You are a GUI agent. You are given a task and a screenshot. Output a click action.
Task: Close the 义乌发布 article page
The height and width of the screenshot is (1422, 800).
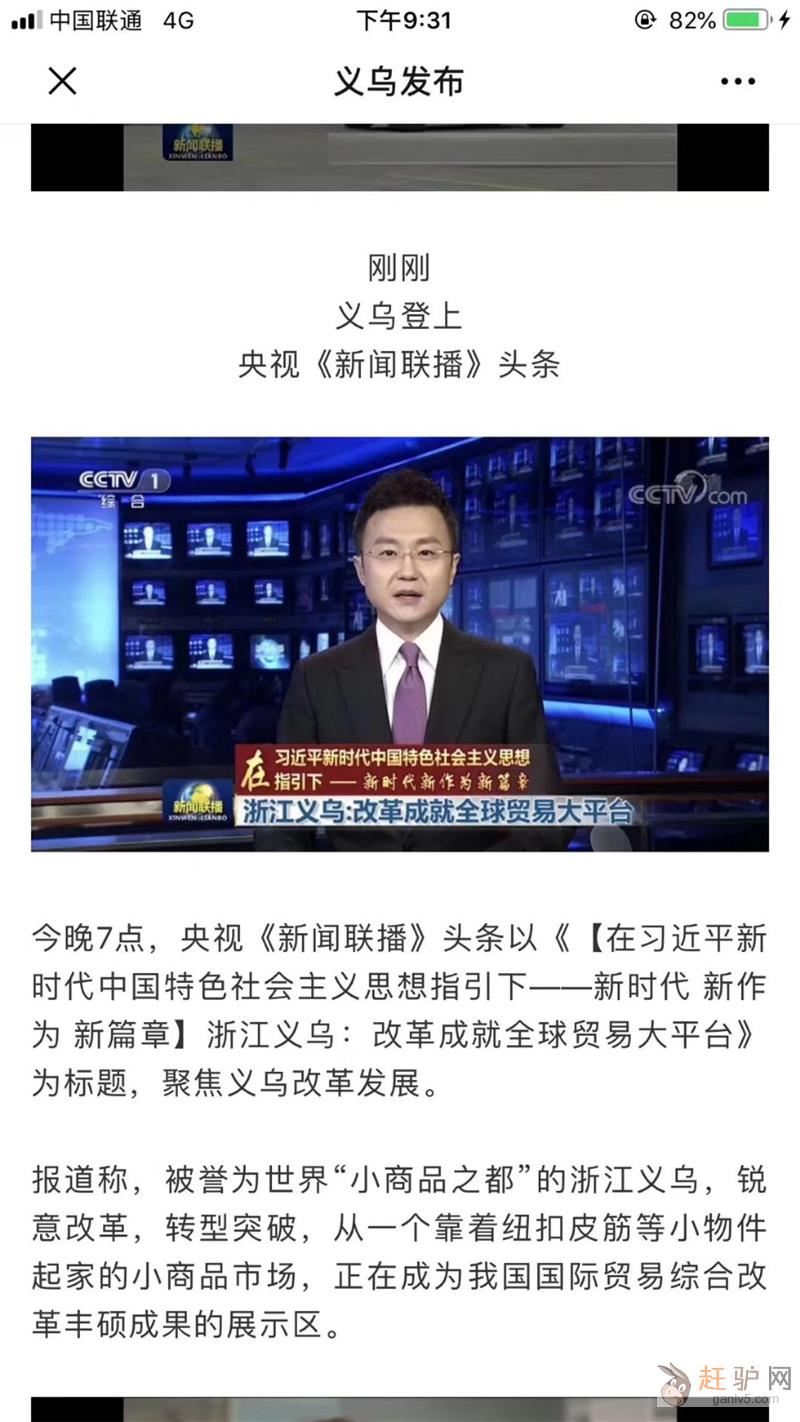point(62,81)
